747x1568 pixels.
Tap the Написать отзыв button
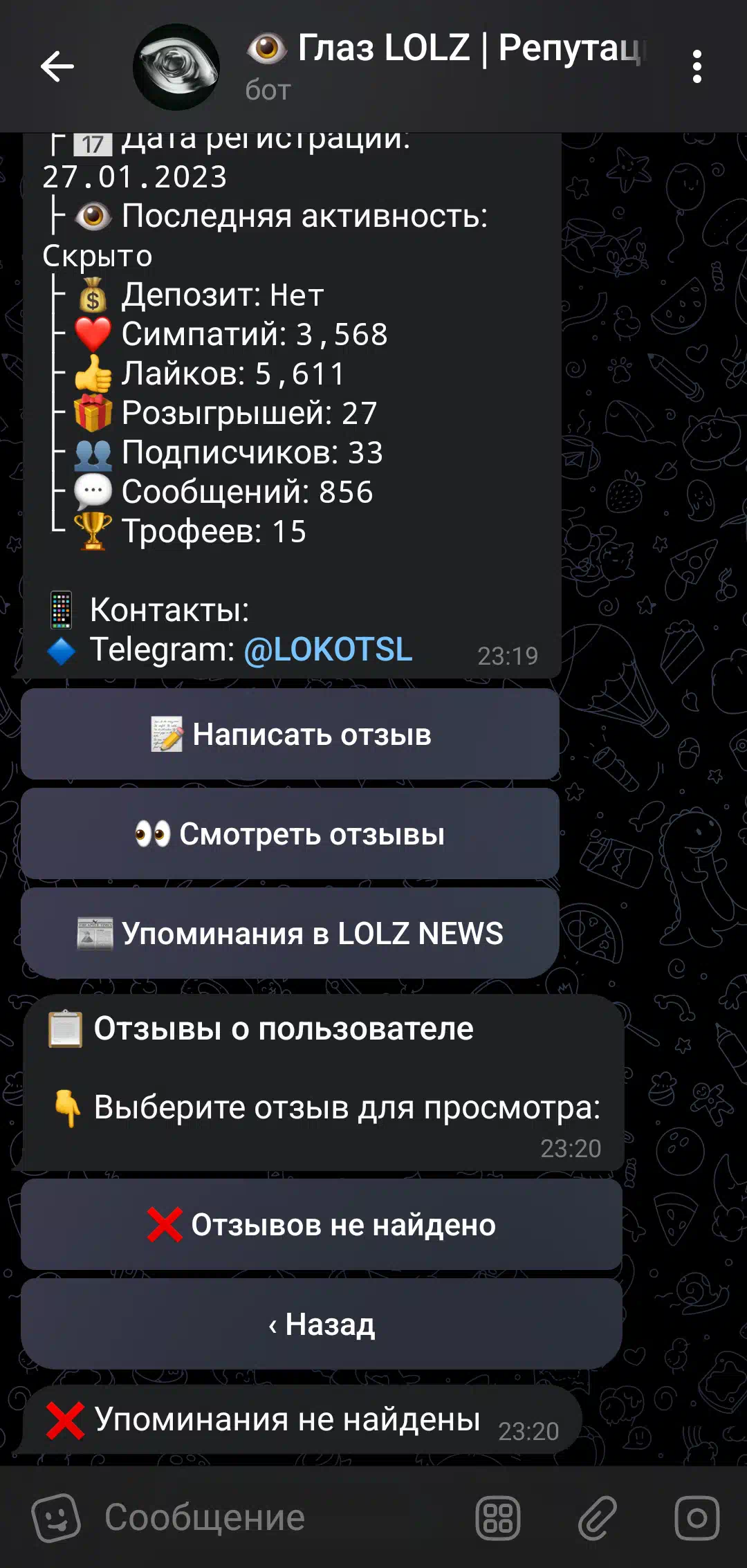(x=290, y=734)
